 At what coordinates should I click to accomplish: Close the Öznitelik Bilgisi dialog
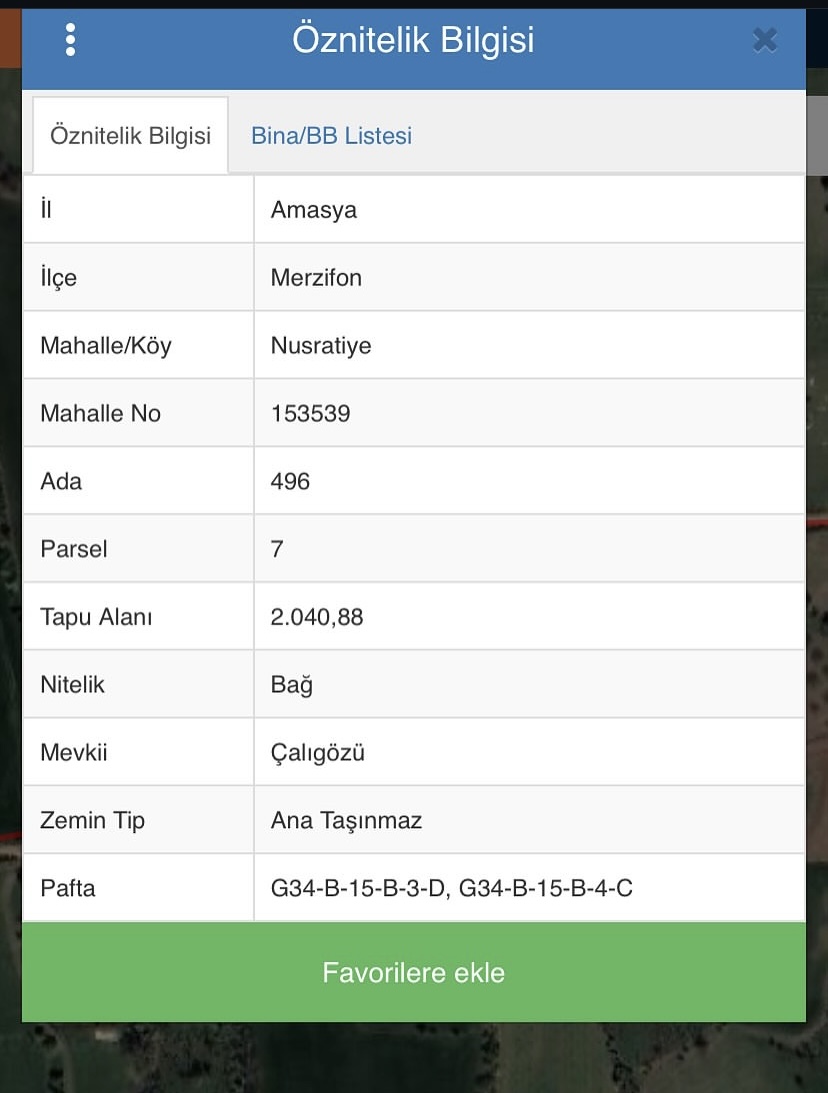[765, 40]
